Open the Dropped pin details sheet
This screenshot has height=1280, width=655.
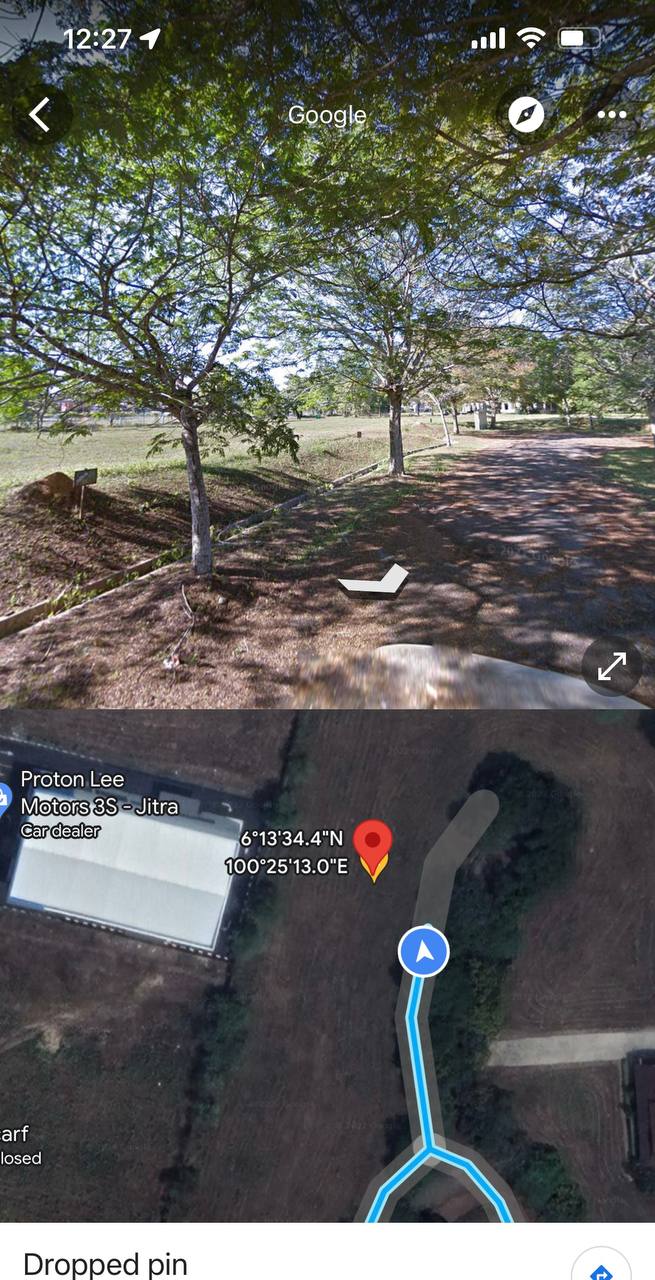[x=105, y=1263]
